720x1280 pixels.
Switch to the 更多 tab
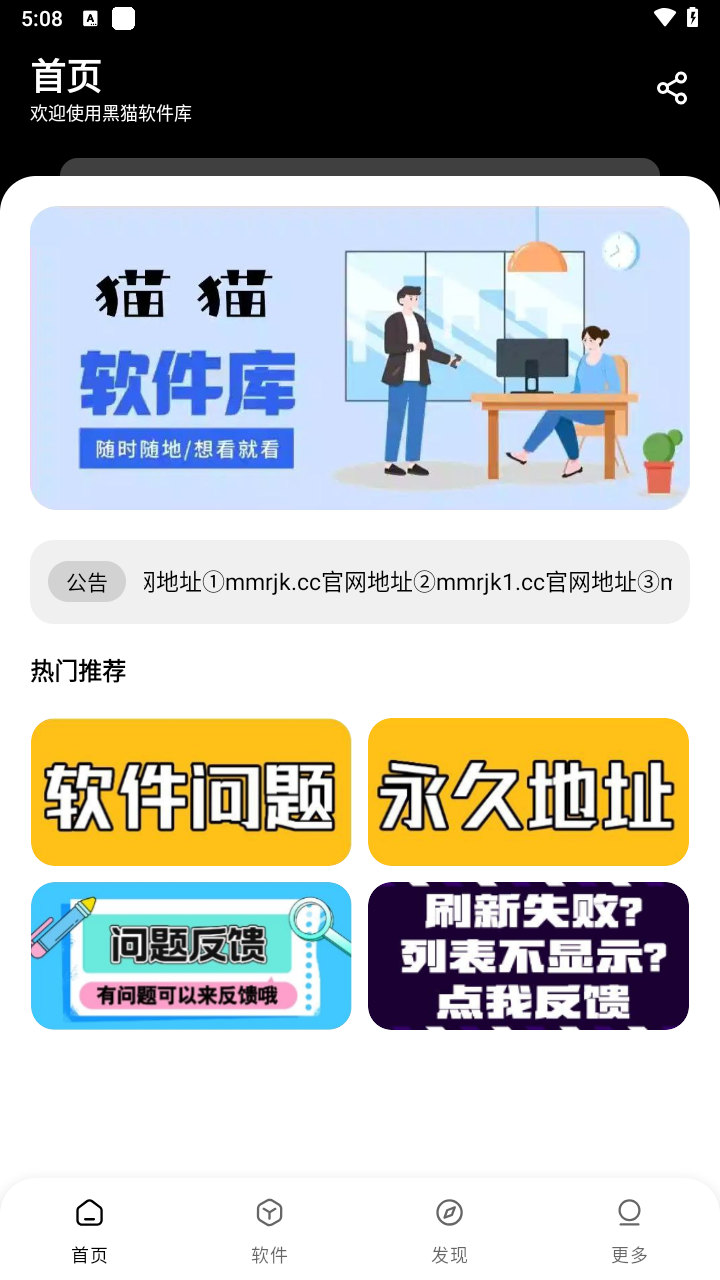(630, 1230)
